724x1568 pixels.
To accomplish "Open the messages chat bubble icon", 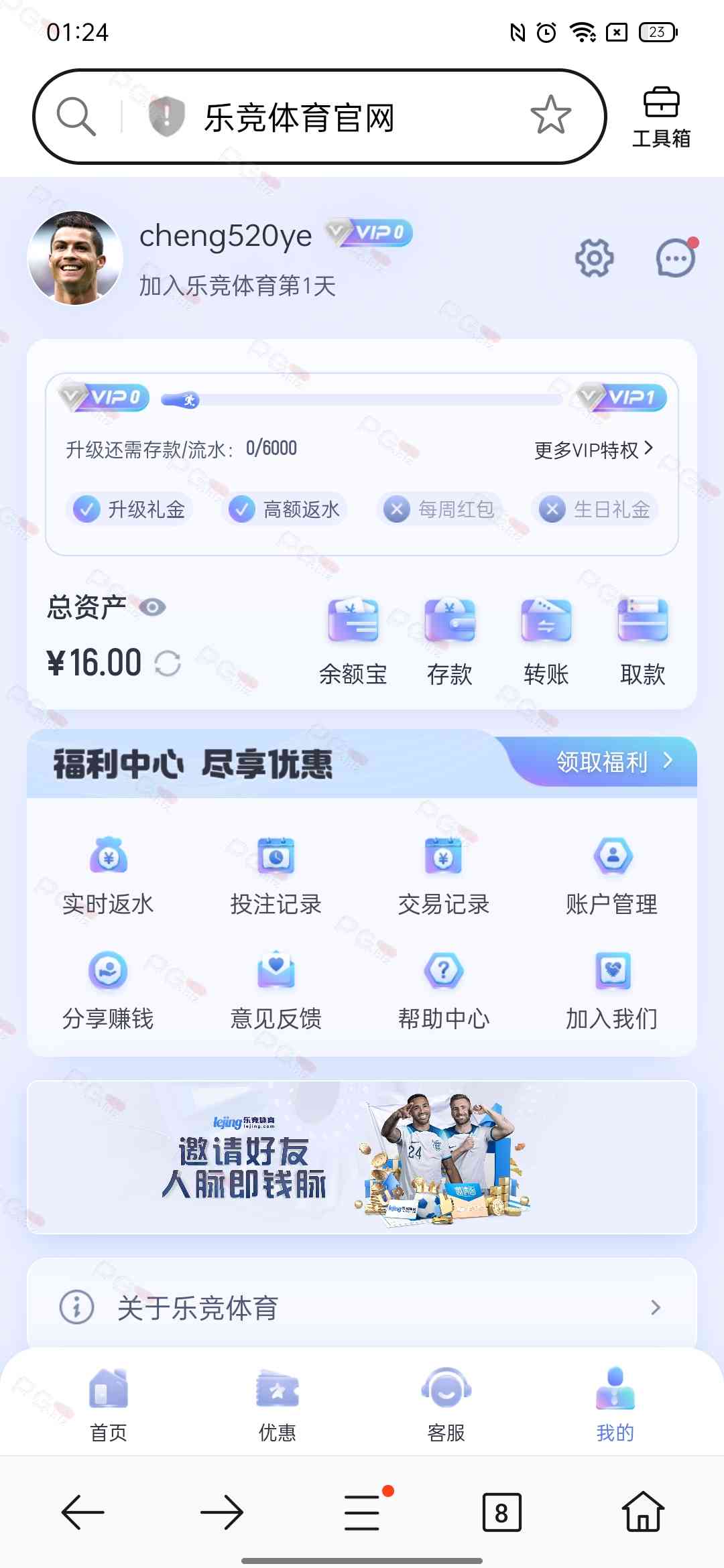I will click(x=676, y=257).
